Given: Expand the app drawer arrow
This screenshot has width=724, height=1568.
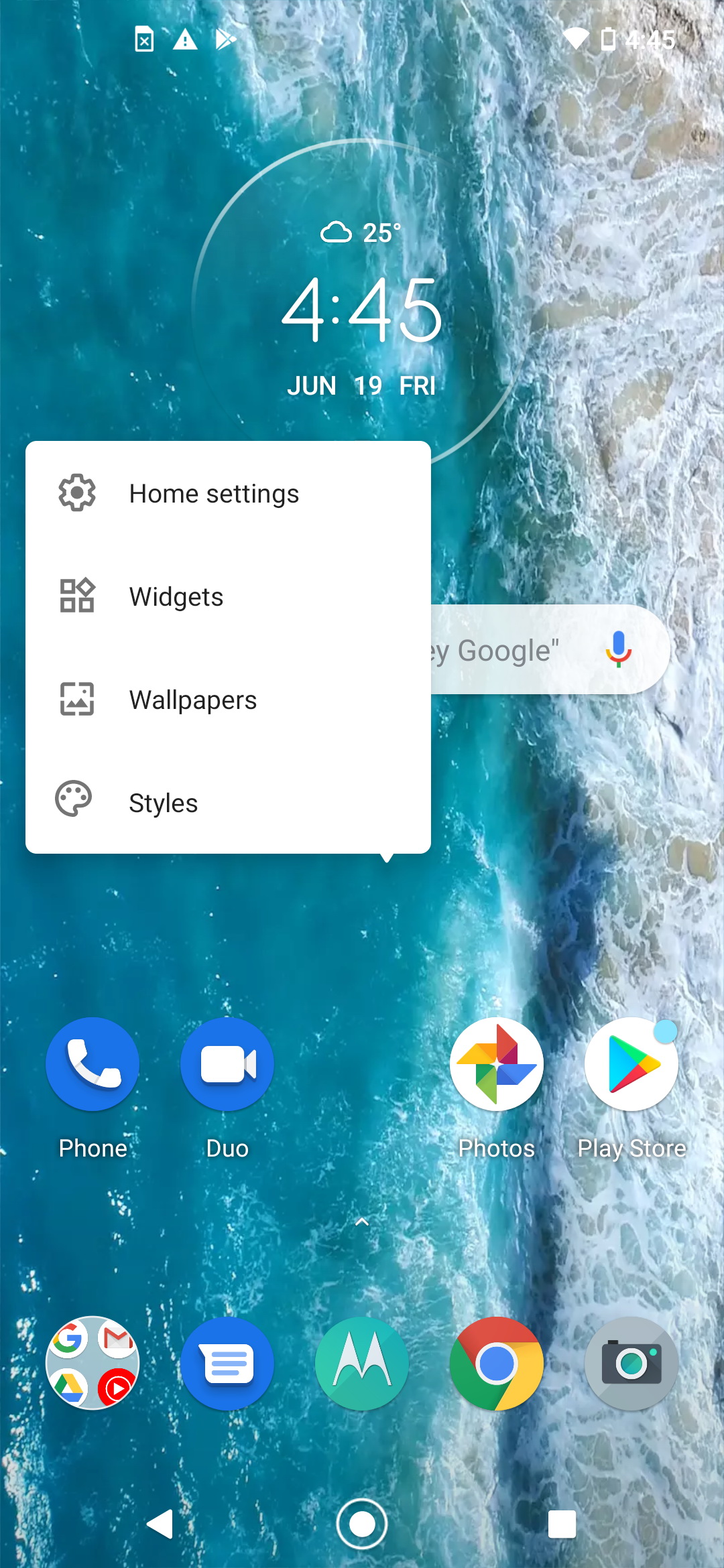Looking at the screenshot, I should (362, 1222).
